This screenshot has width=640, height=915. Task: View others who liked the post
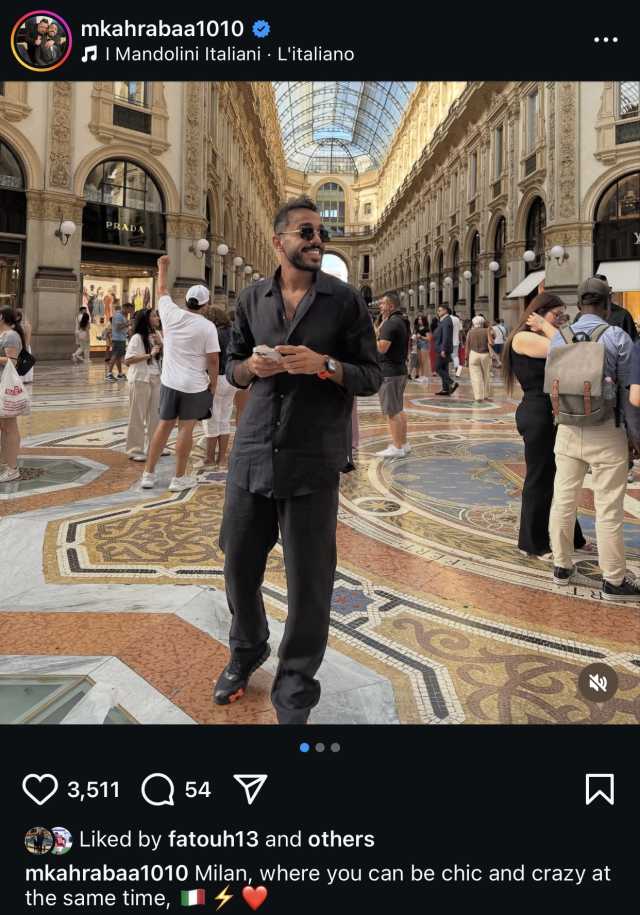340,839
